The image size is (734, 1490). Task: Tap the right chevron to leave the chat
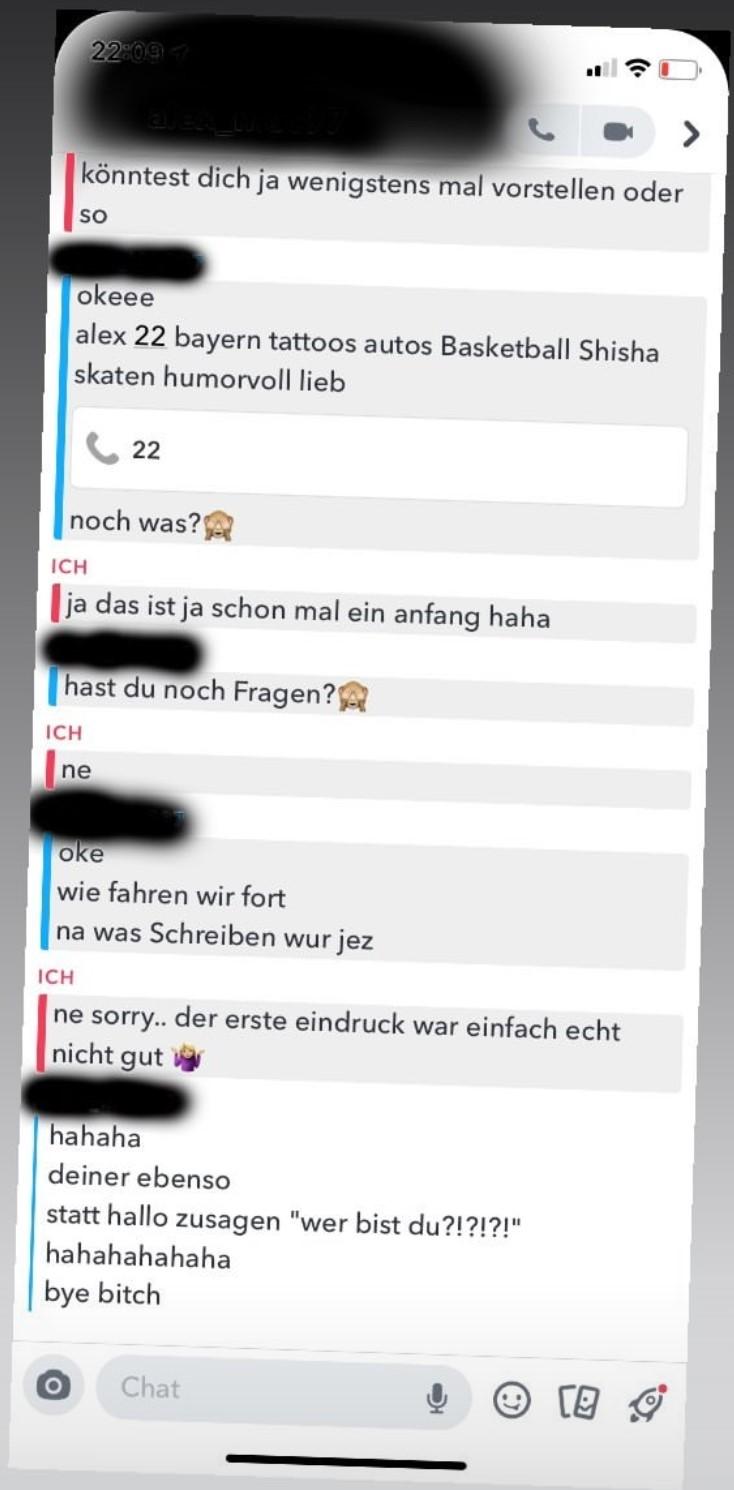(691, 134)
